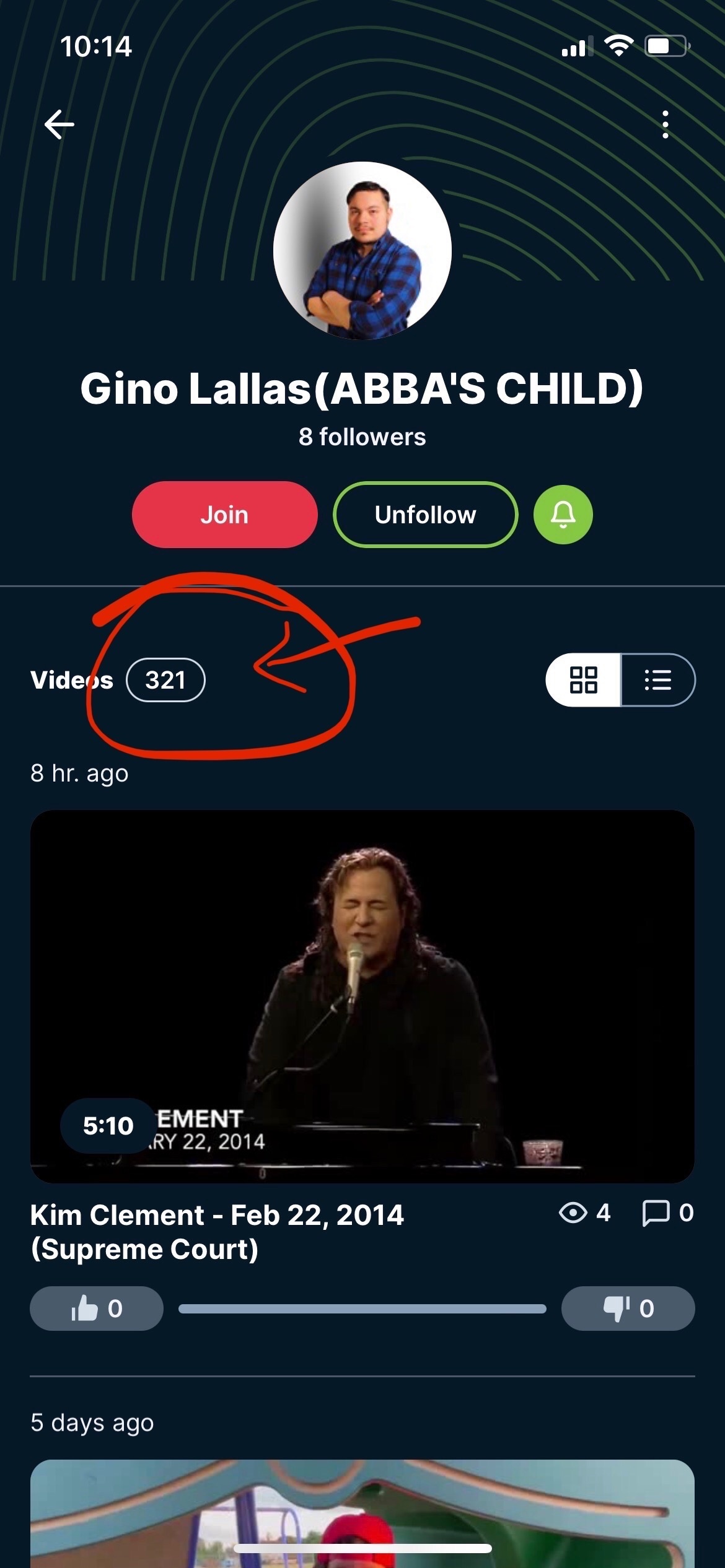Unfollow Gino Lallas channel
Screen dimensions: 725x1568
tap(425, 515)
